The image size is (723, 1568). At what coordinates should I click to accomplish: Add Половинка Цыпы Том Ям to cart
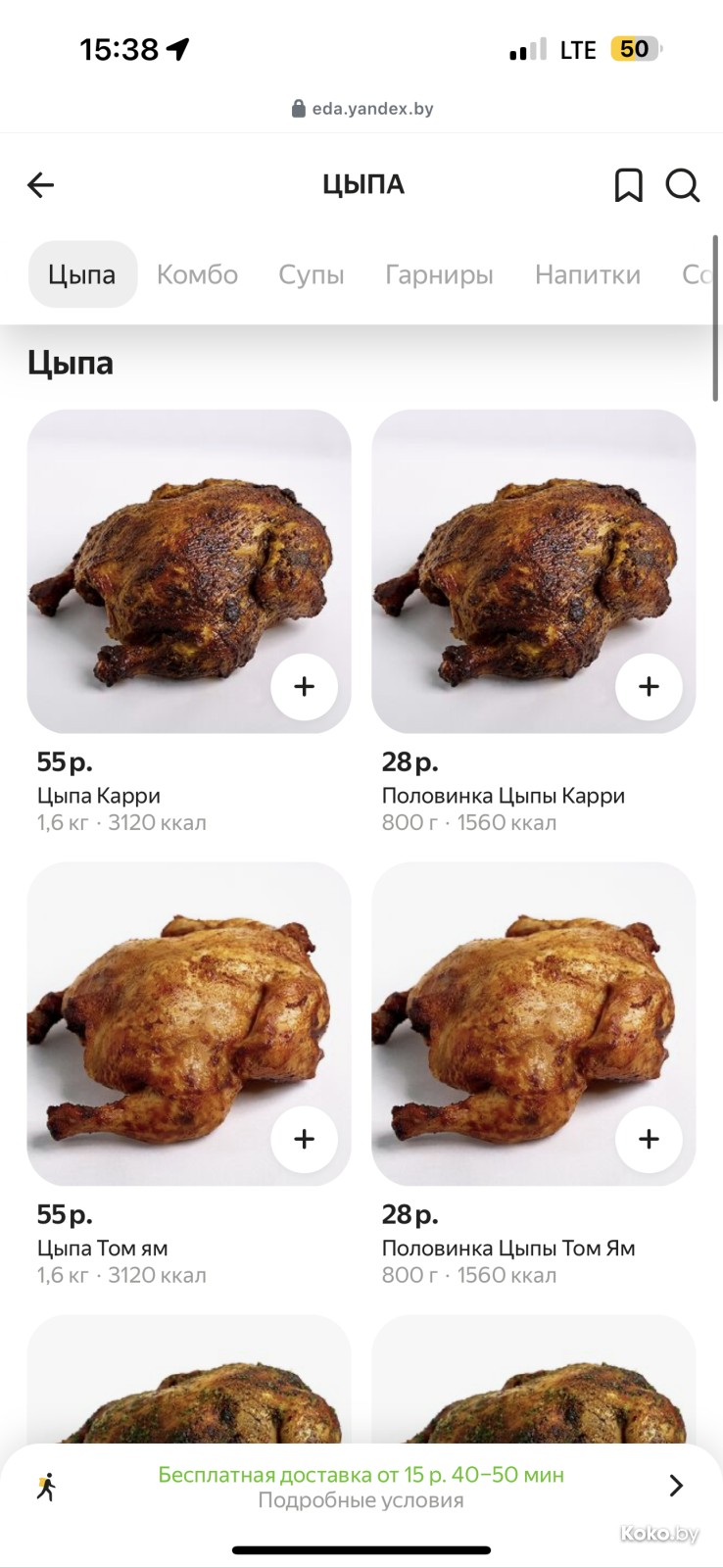[x=649, y=1139]
